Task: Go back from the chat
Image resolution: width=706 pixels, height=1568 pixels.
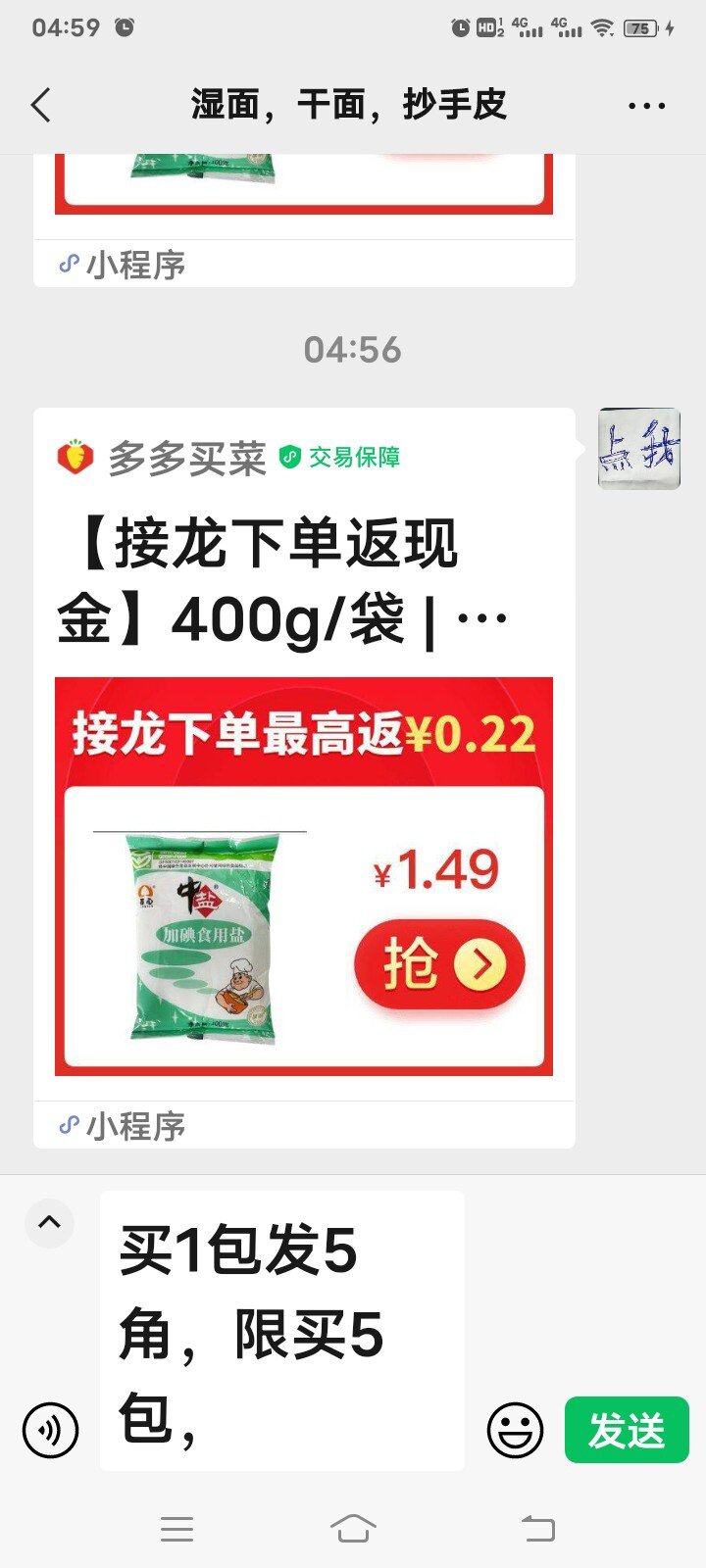Action: [x=41, y=105]
